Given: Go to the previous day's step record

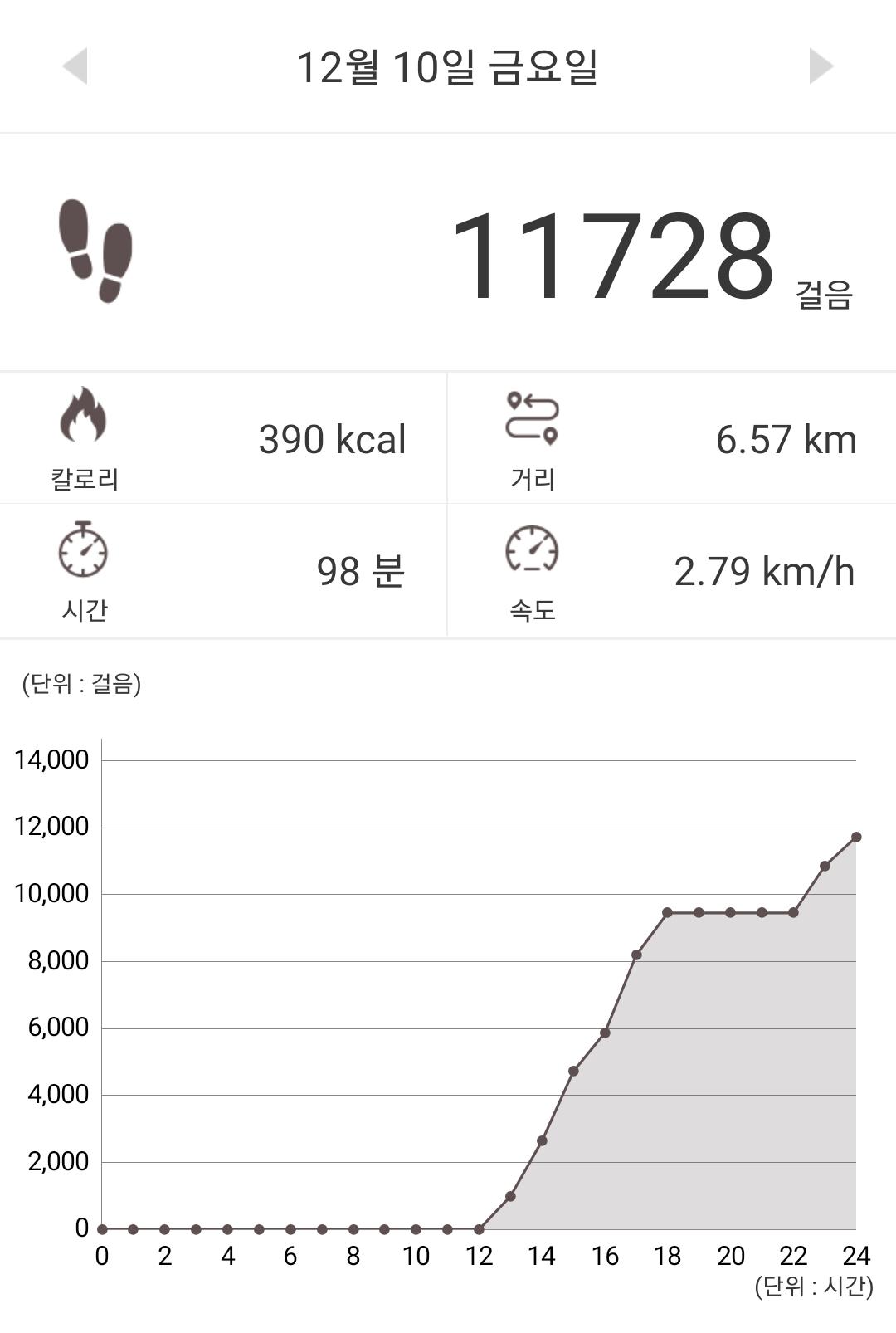Looking at the screenshot, I should 75,66.
